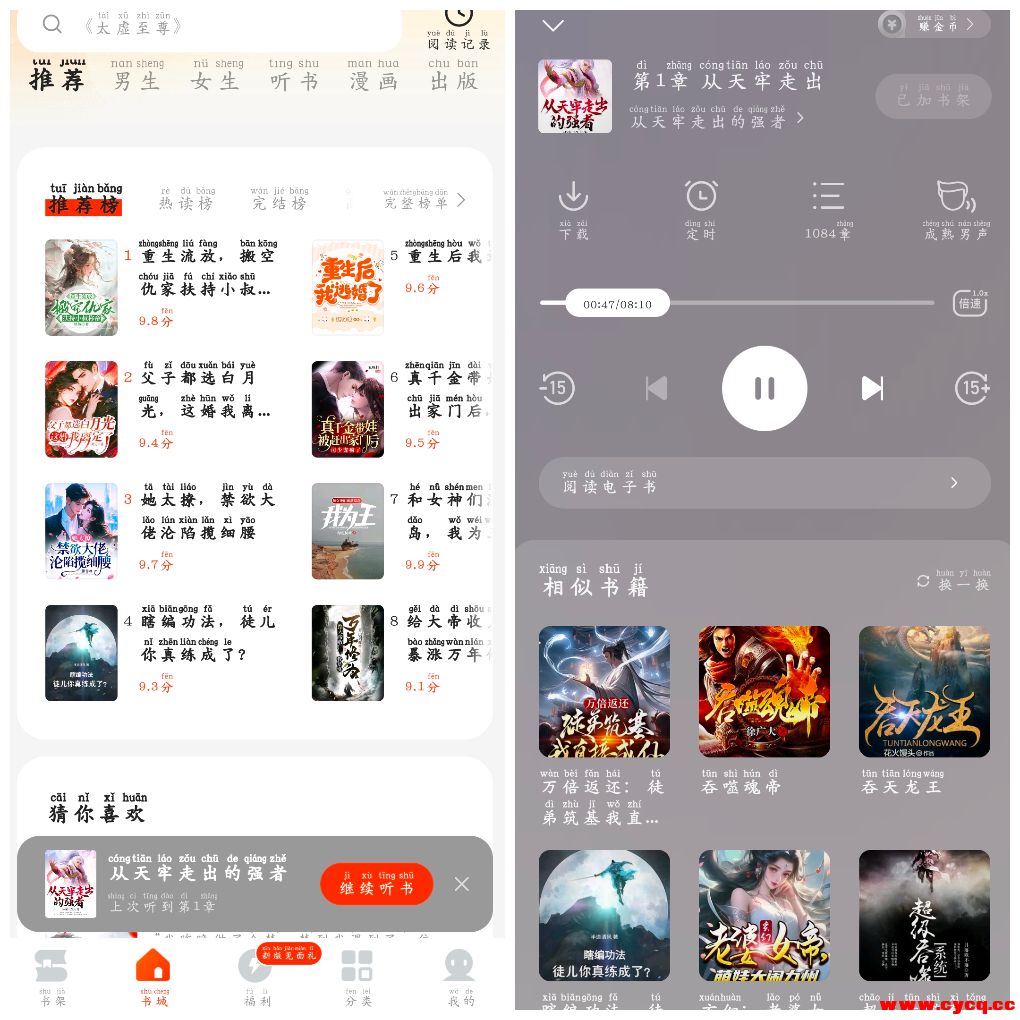Switch to the 男生 tab
Image resolution: width=1020 pixels, height=1020 pixels.
point(137,77)
